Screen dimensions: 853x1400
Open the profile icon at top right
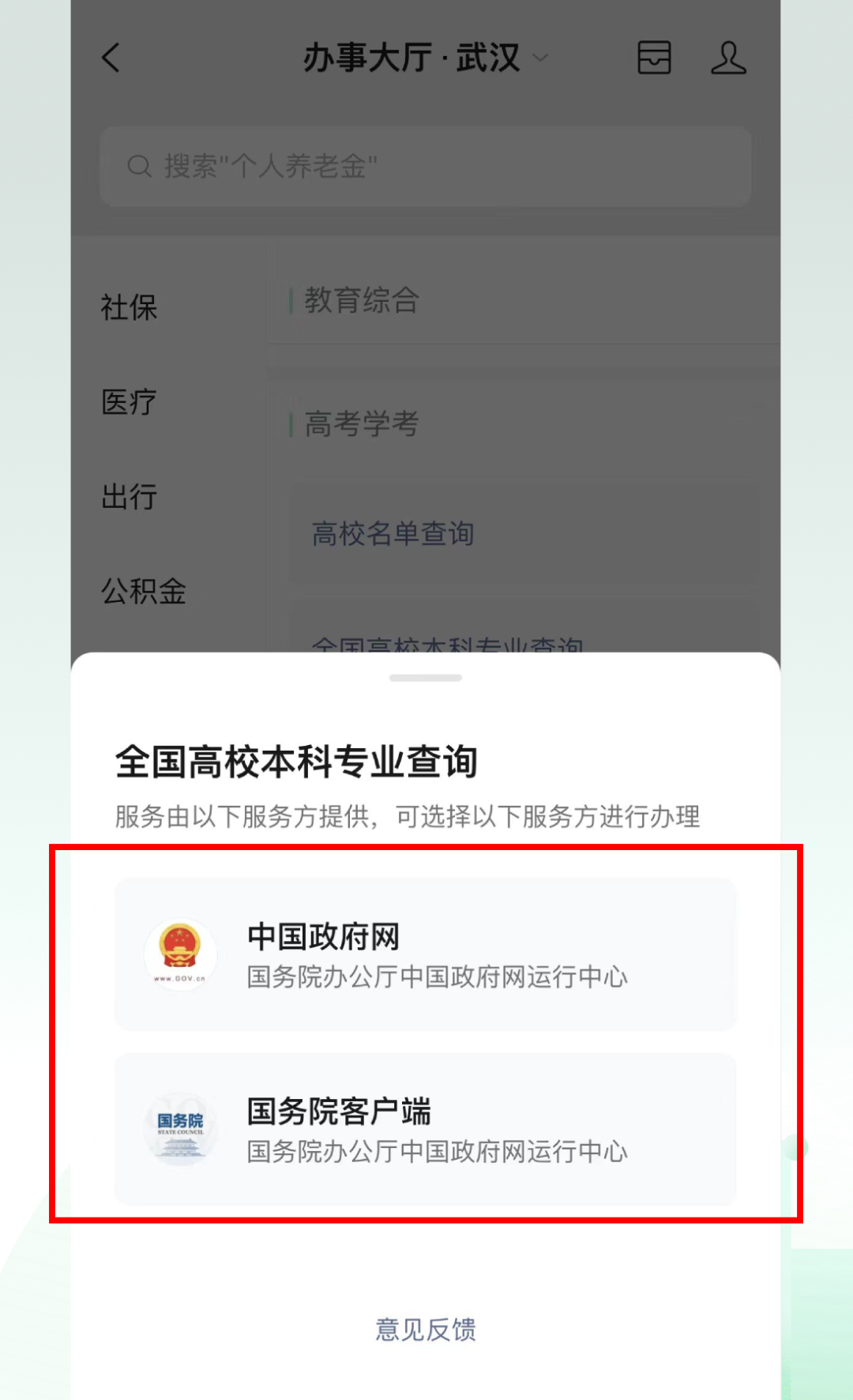728,58
